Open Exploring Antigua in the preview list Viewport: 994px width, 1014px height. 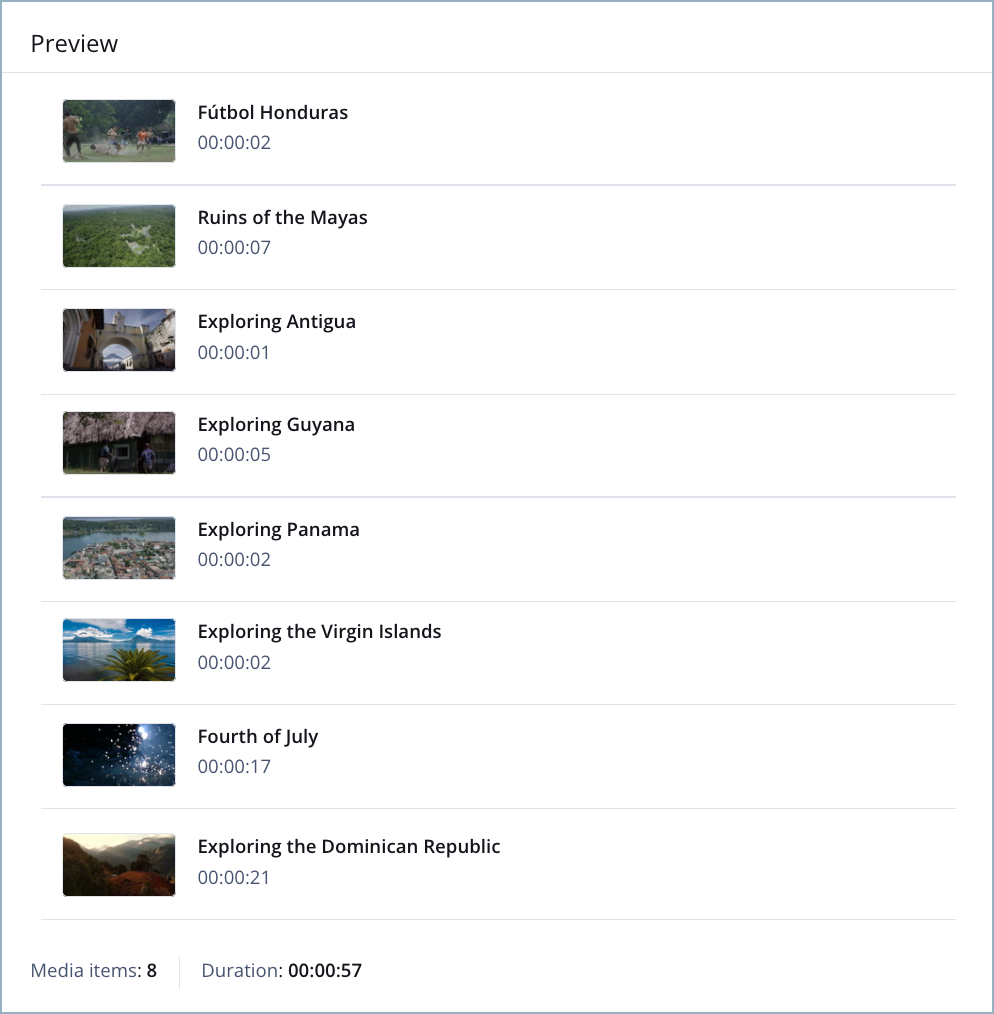click(x=276, y=322)
